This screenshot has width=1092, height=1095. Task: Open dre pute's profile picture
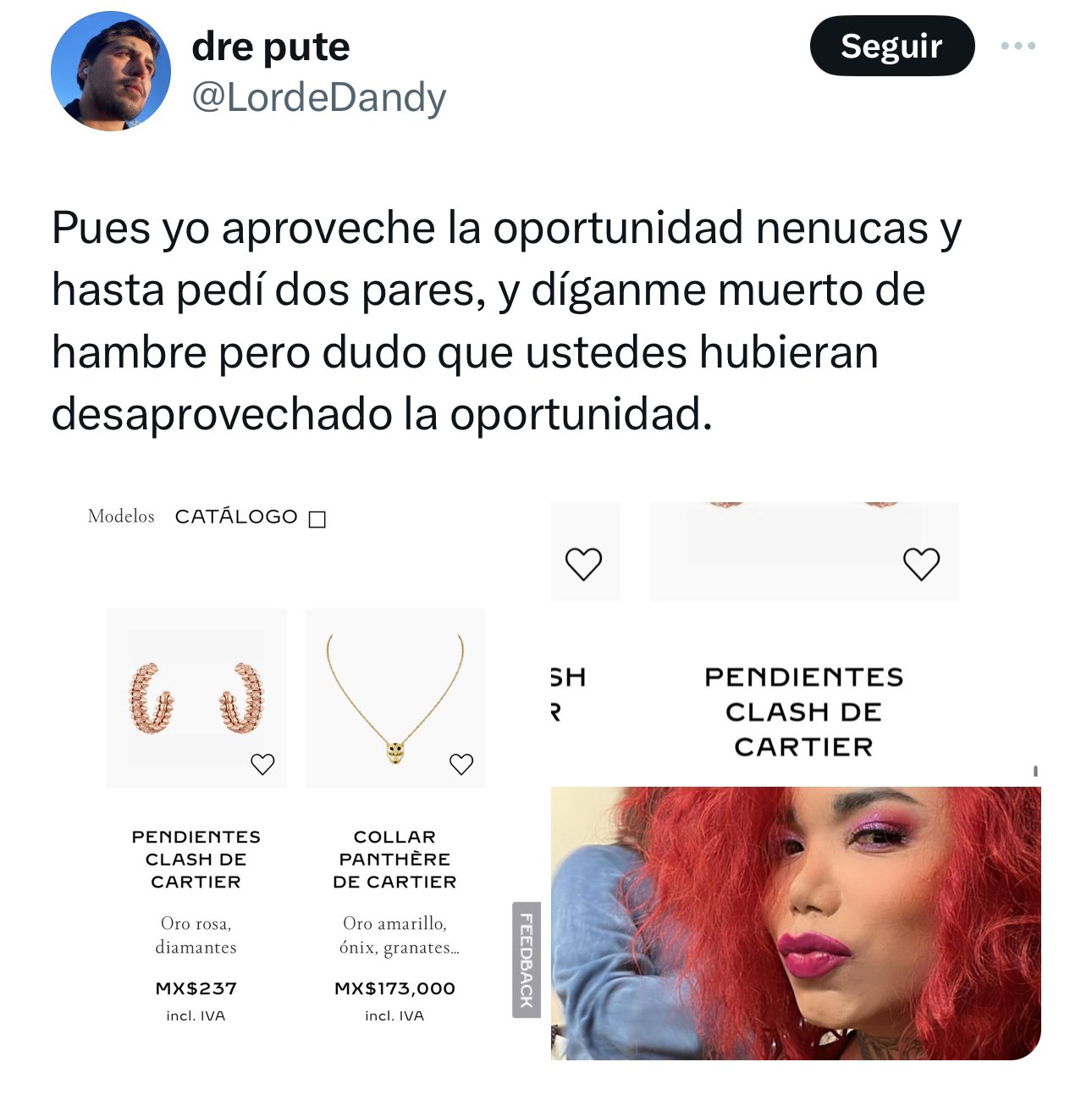click(x=111, y=71)
